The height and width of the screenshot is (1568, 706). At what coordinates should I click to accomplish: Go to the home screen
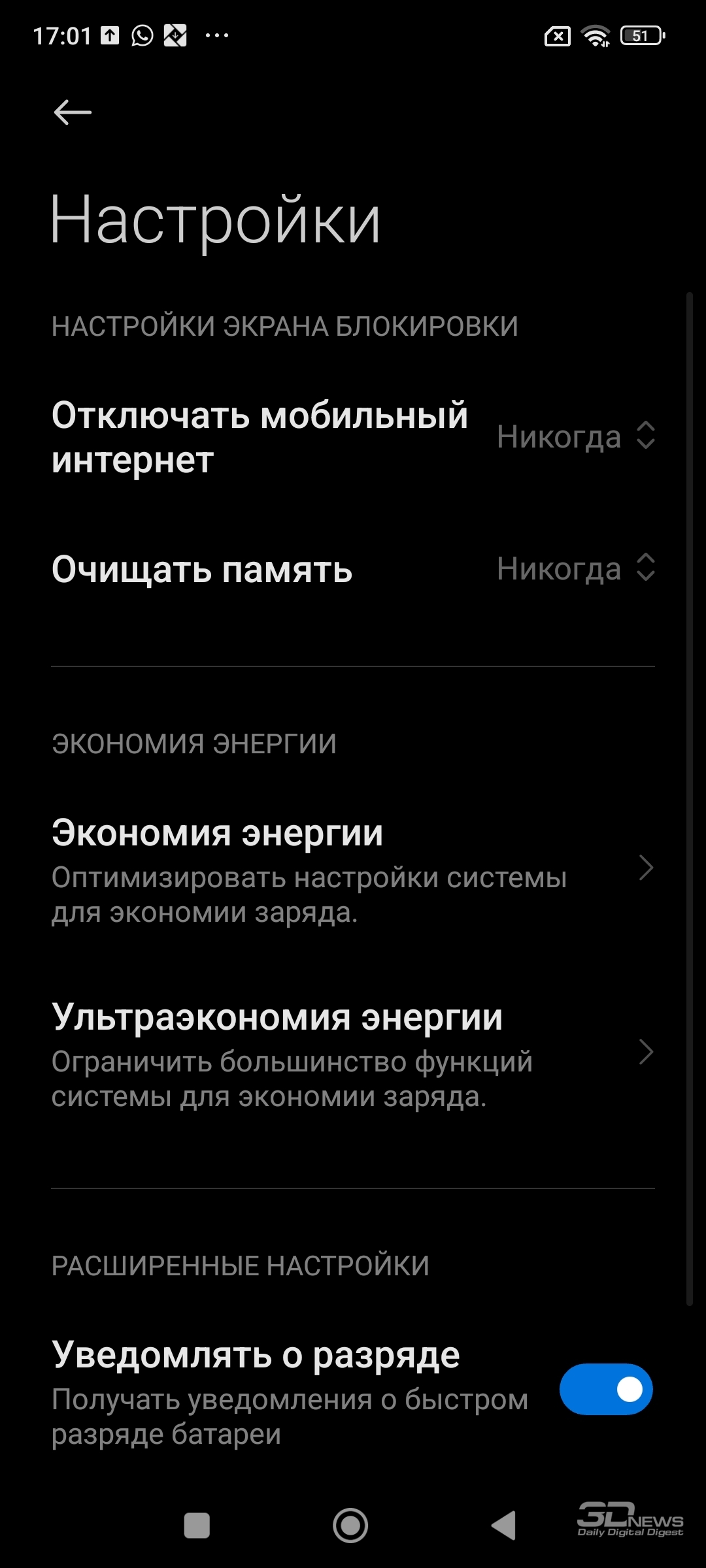(x=350, y=1526)
